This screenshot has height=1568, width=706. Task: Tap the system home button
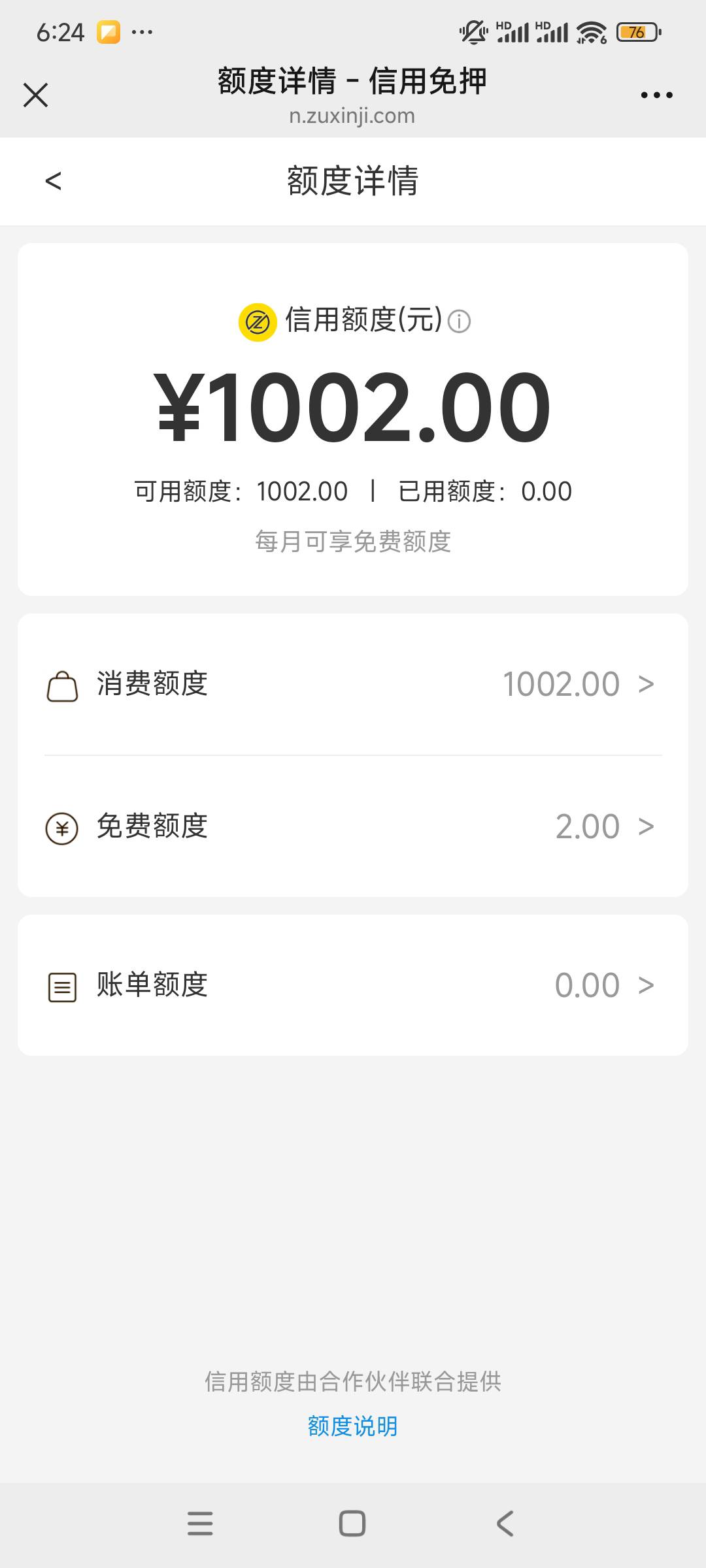click(x=352, y=1524)
